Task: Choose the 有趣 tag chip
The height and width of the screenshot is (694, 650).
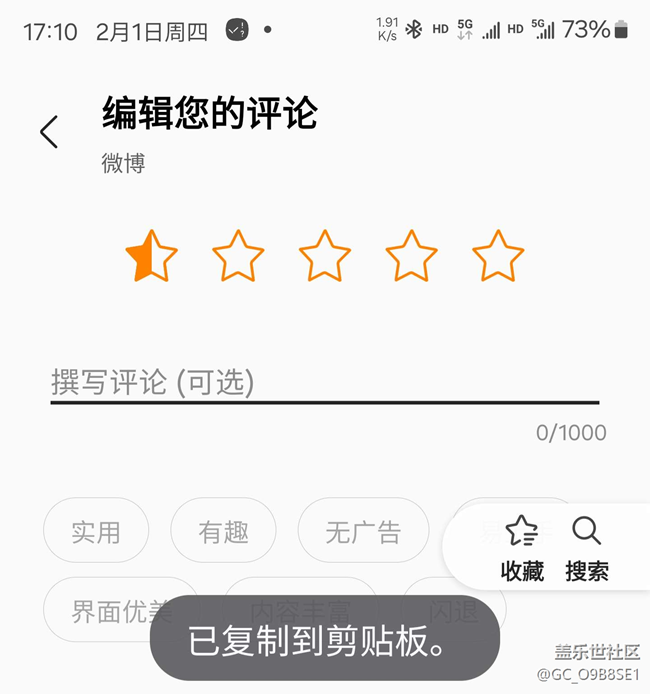Action: (x=223, y=532)
